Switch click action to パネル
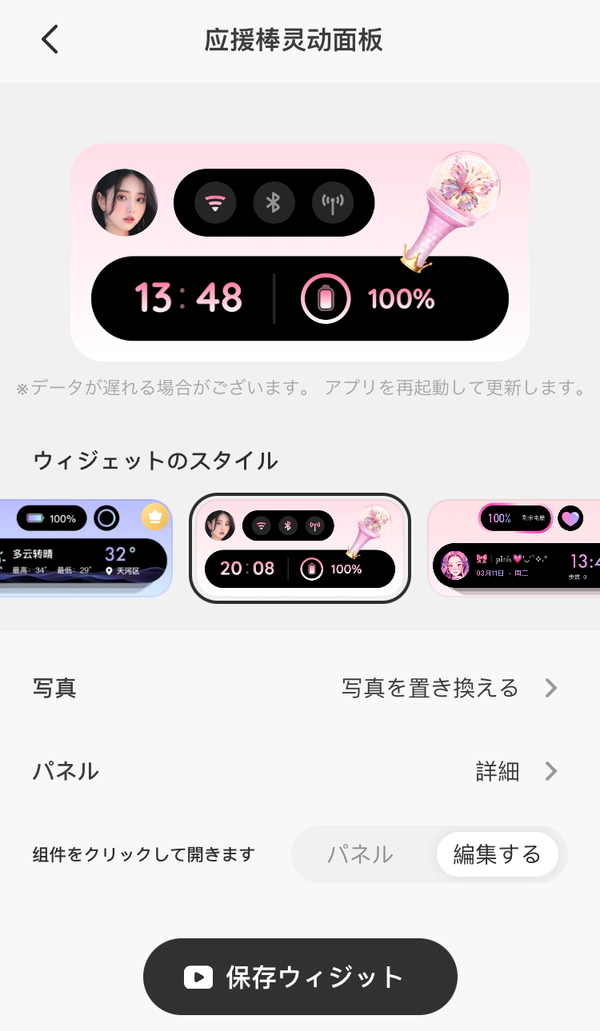The height and width of the screenshot is (1031, 600). click(x=361, y=854)
